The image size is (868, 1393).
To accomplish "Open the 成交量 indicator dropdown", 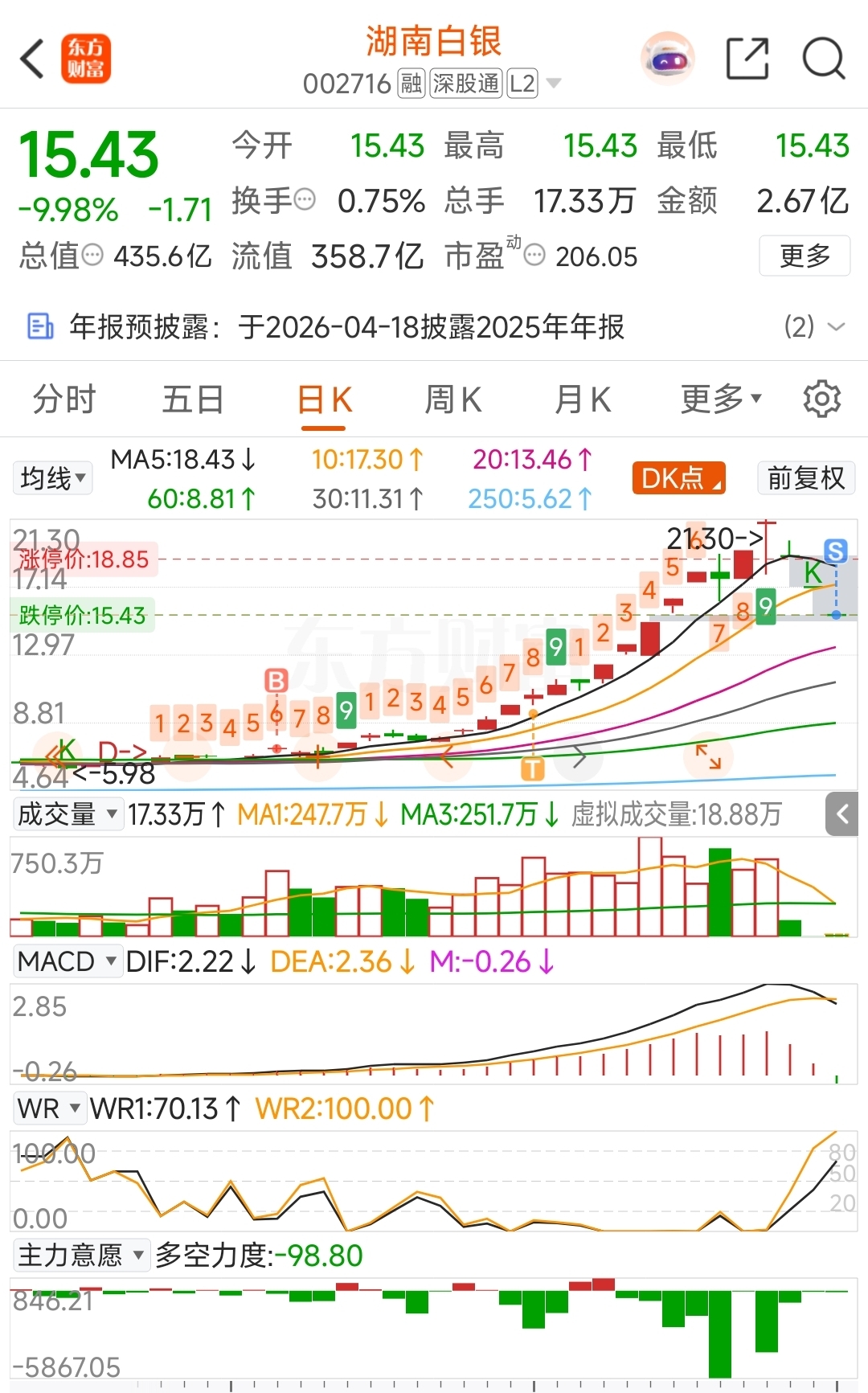I will (68, 814).
